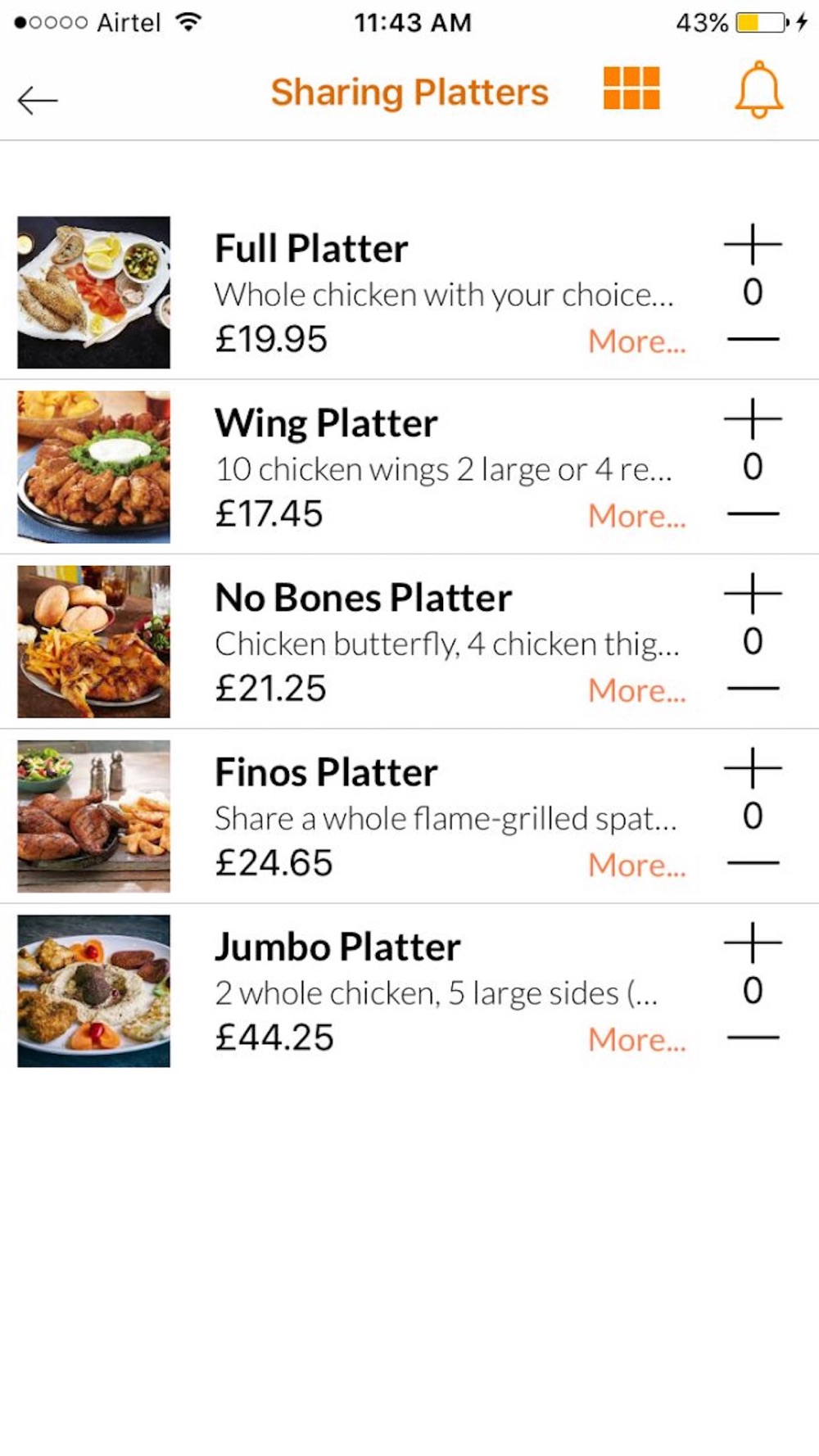Add one Wing Platter
The width and height of the screenshot is (819, 1456).
click(x=753, y=418)
